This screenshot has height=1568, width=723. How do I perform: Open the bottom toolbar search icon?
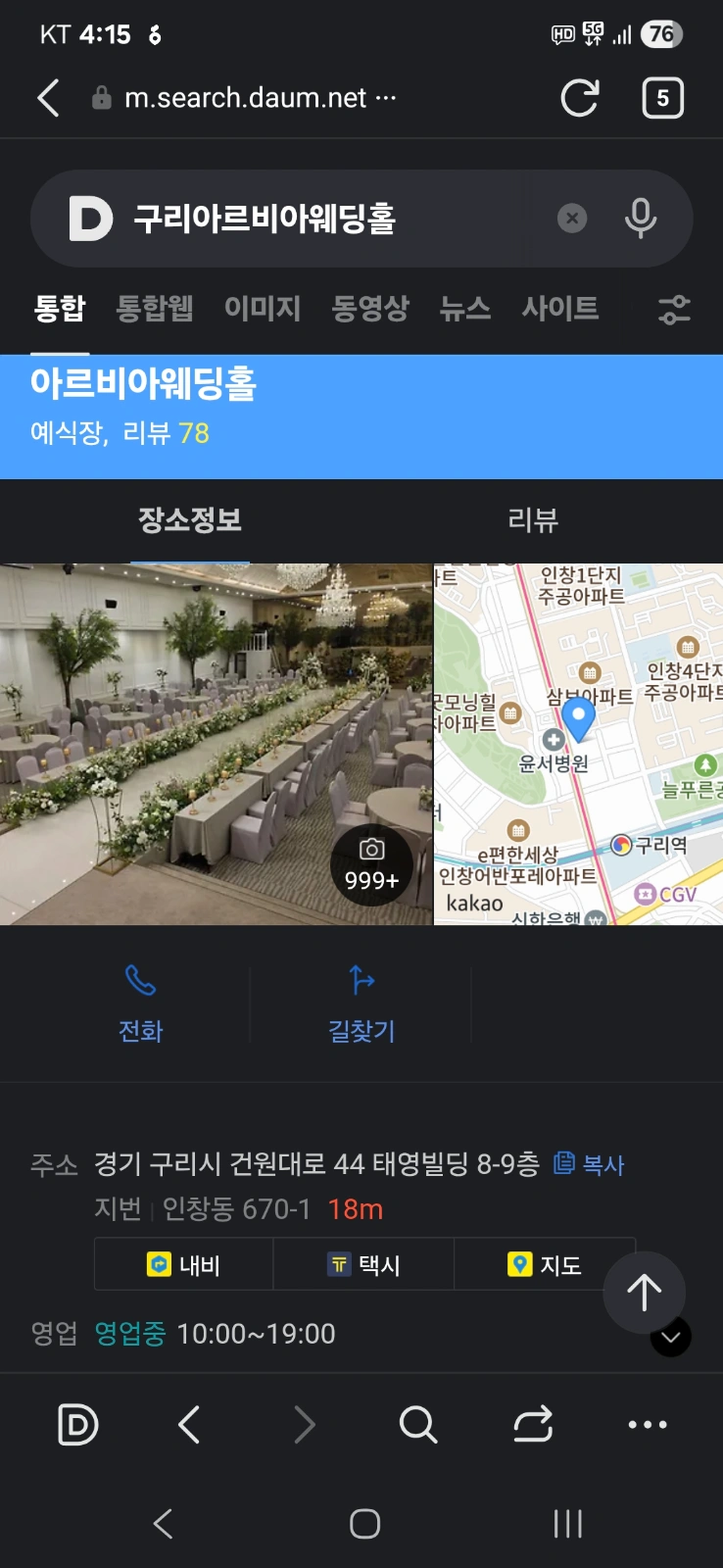pyautogui.click(x=418, y=1424)
